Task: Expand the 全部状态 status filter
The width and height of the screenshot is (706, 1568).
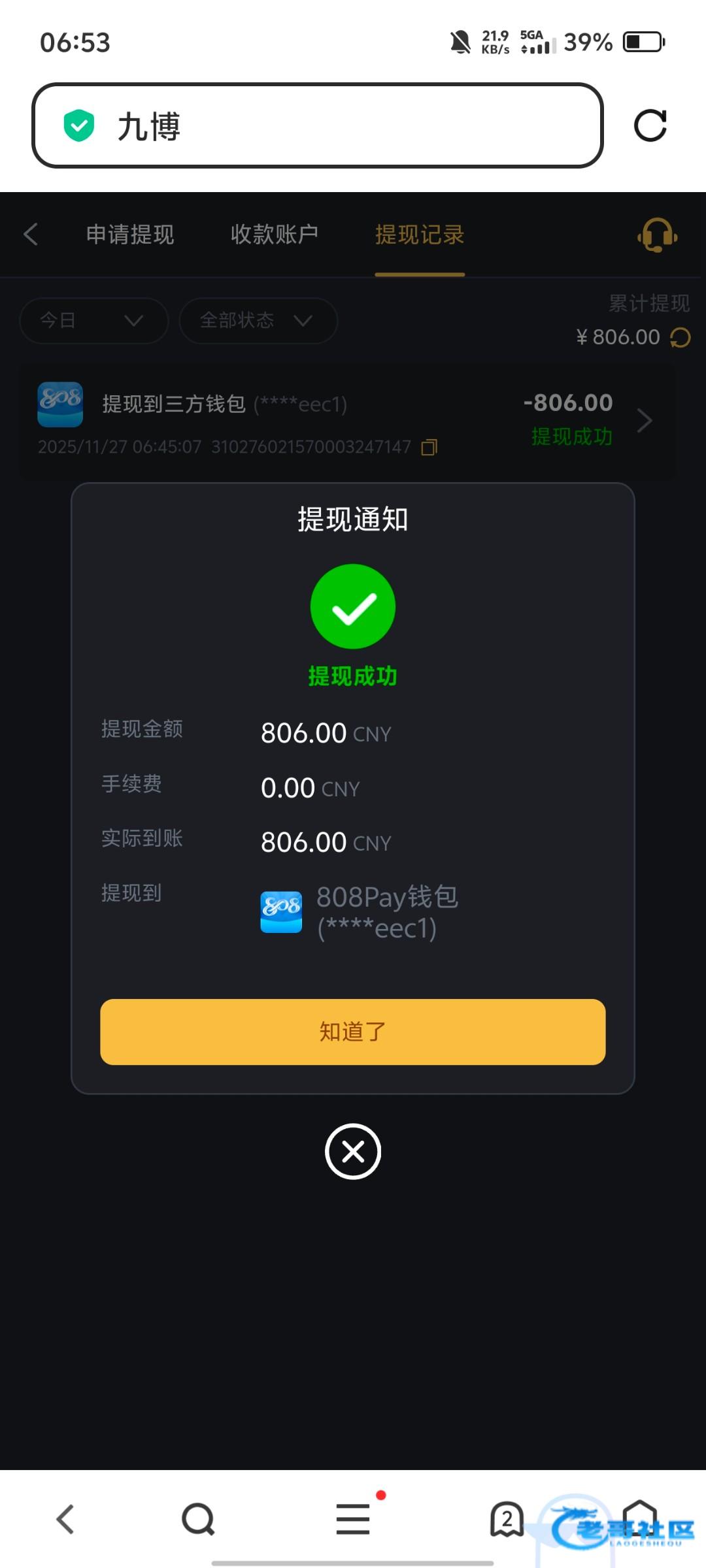Action: coord(258,320)
